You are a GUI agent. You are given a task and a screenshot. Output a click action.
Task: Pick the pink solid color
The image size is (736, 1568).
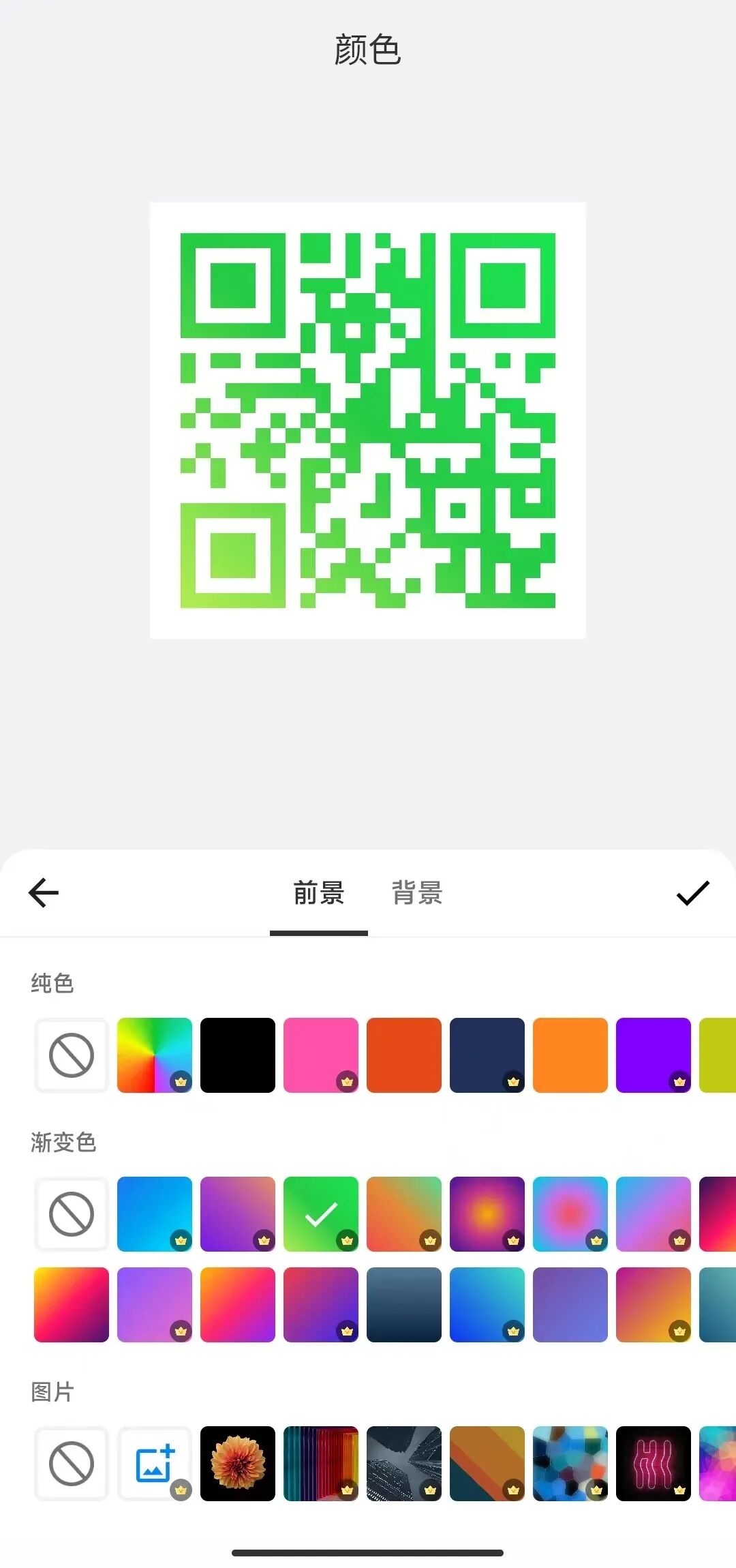point(320,1055)
